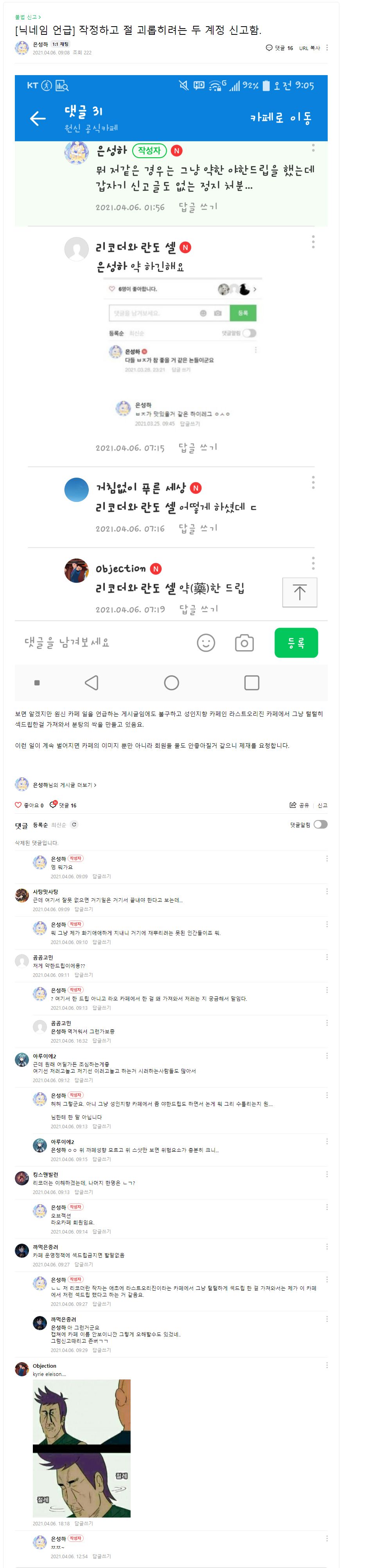Open the 불법 신고 board link
Screen dimensions: 366x1568
[27, 17]
